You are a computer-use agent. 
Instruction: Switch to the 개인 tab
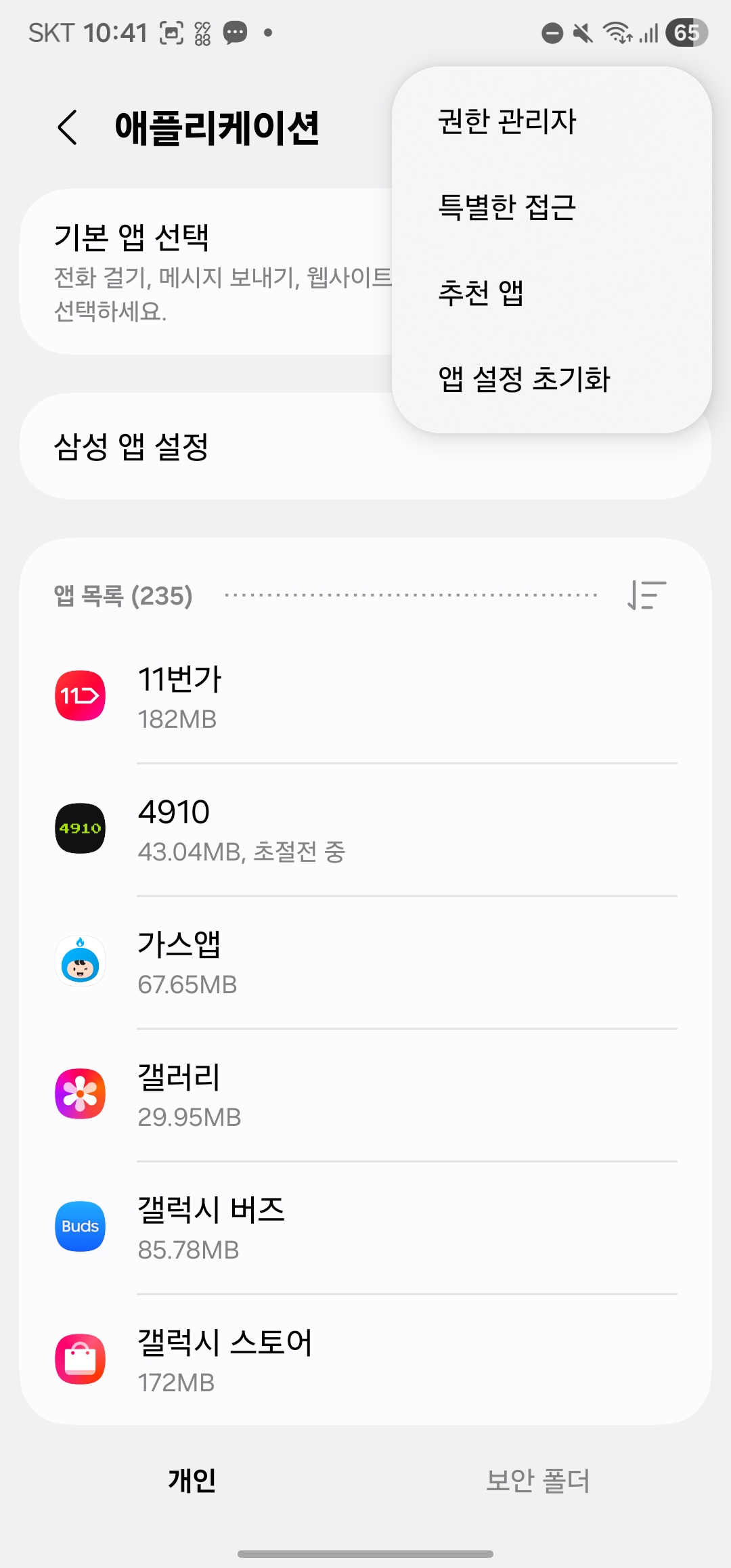pyautogui.click(x=192, y=1480)
